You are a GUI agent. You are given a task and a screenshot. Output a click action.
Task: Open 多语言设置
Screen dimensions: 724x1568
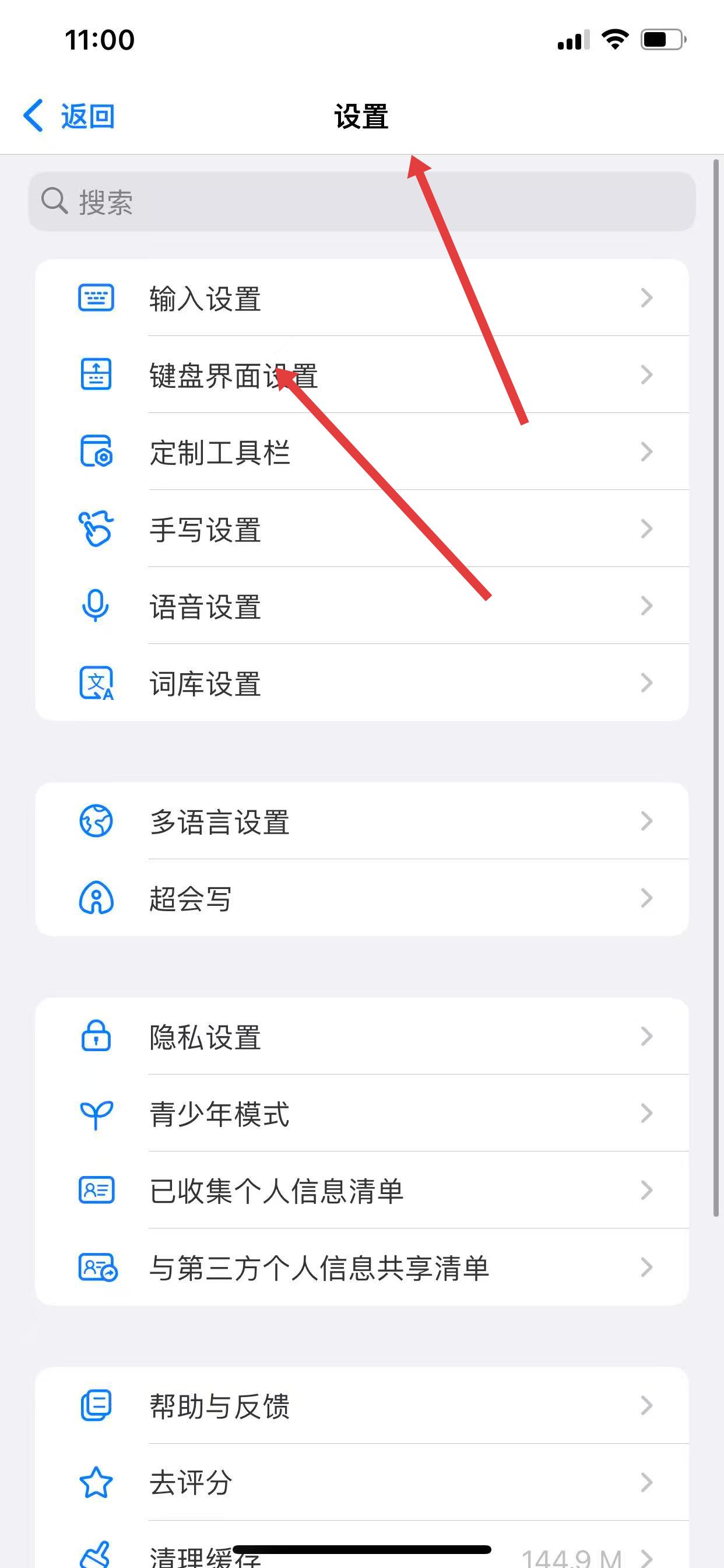coord(361,821)
